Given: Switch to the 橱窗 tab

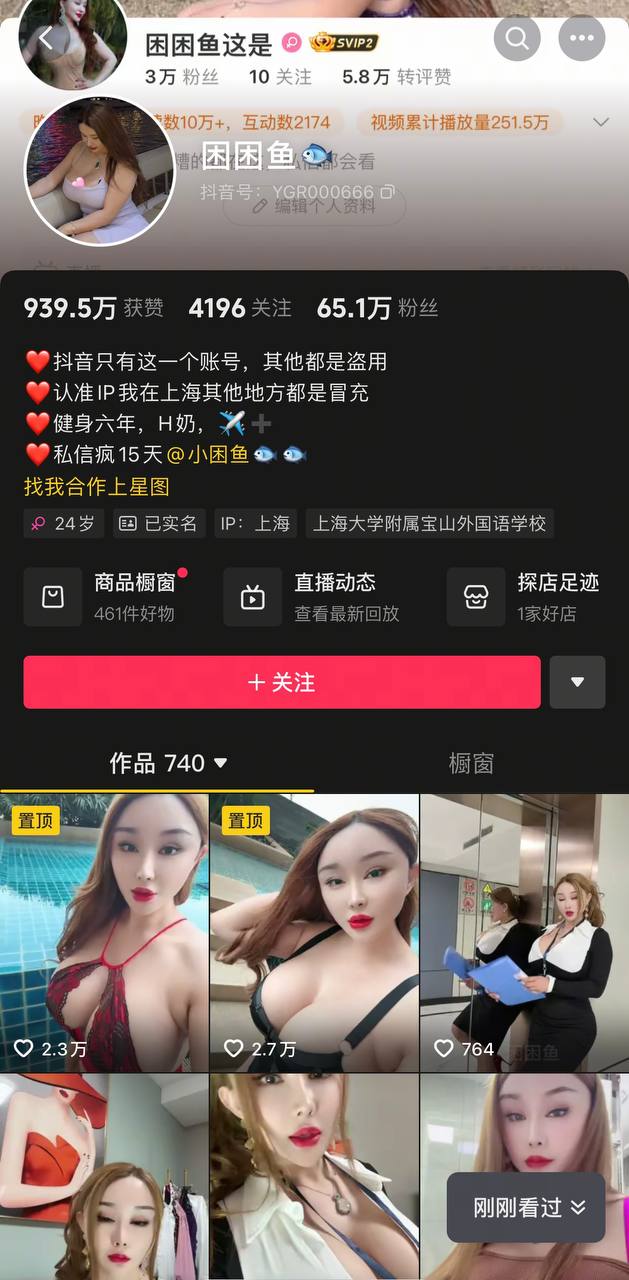Looking at the screenshot, I should coord(471,763).
